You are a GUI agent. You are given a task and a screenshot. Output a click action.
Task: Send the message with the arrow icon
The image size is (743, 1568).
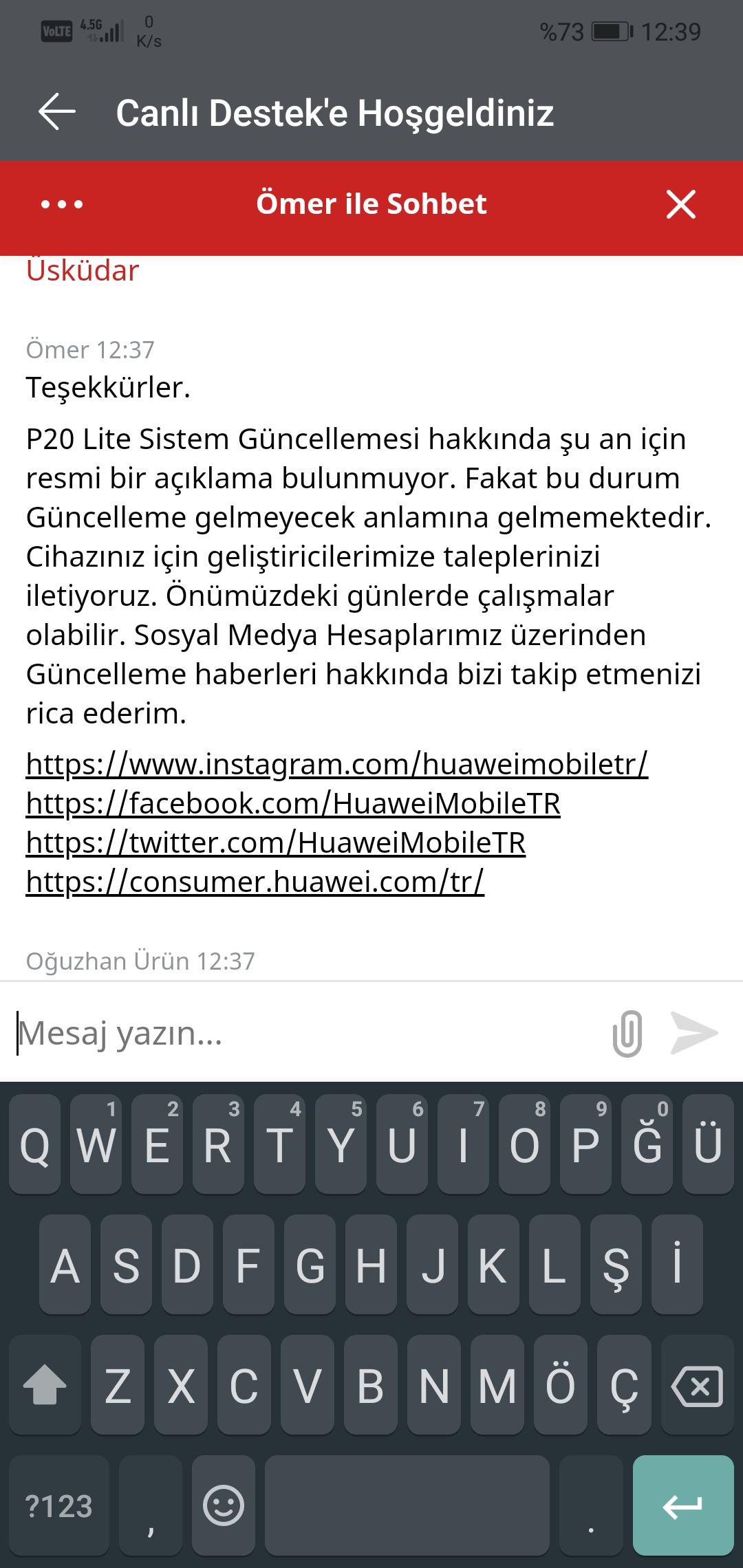[693, 1033]
